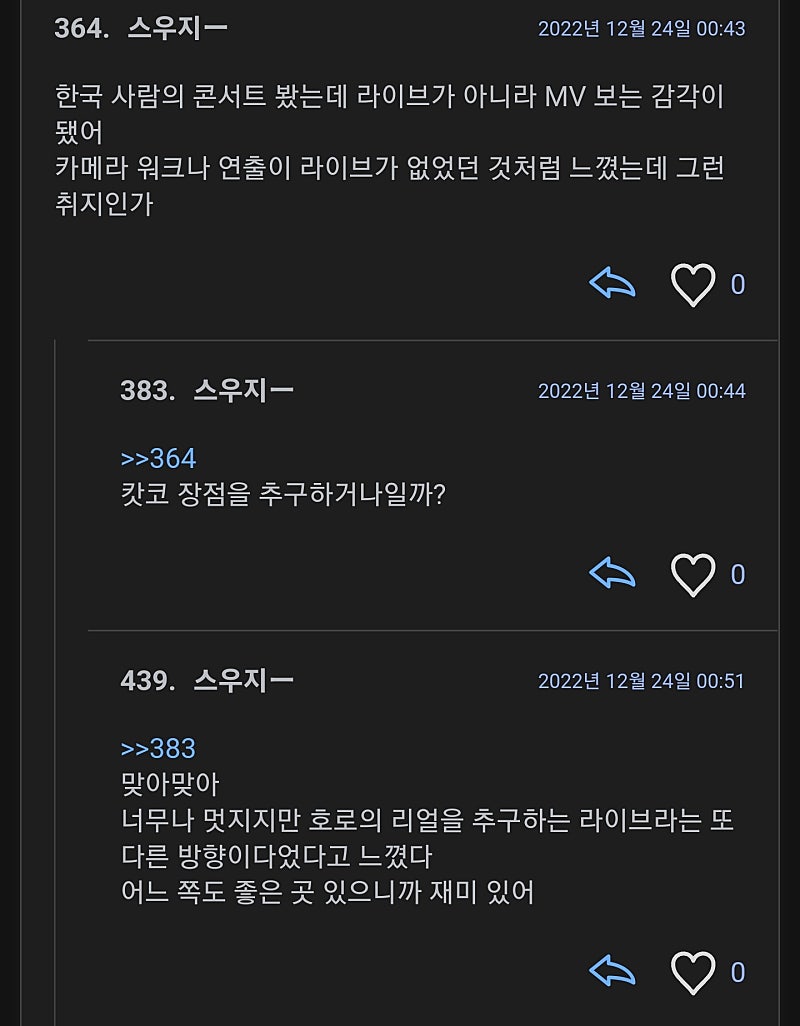
Task: Reply to comment 439
Action: point(612,972)
